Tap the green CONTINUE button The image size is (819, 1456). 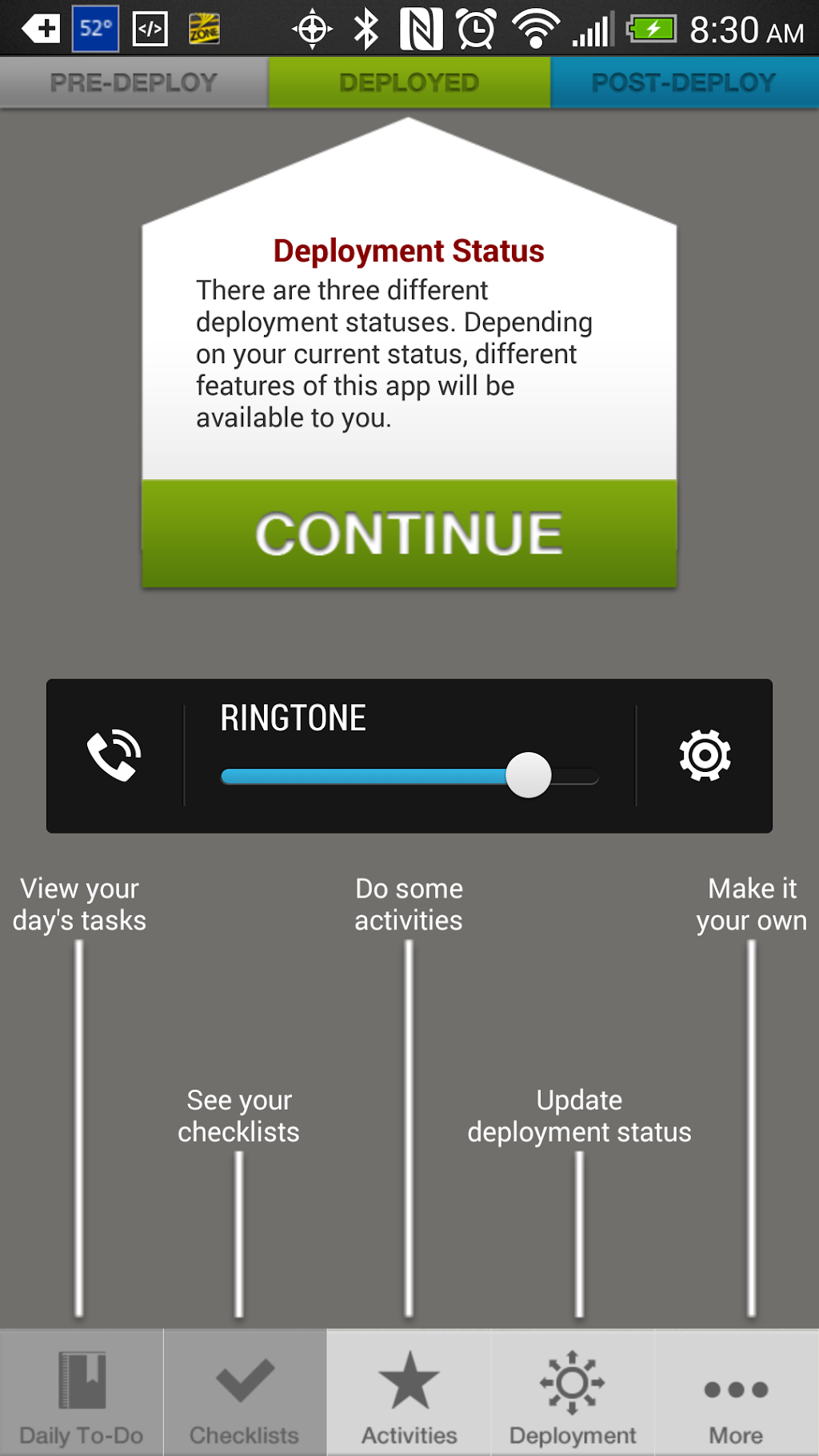pos(409,534)
